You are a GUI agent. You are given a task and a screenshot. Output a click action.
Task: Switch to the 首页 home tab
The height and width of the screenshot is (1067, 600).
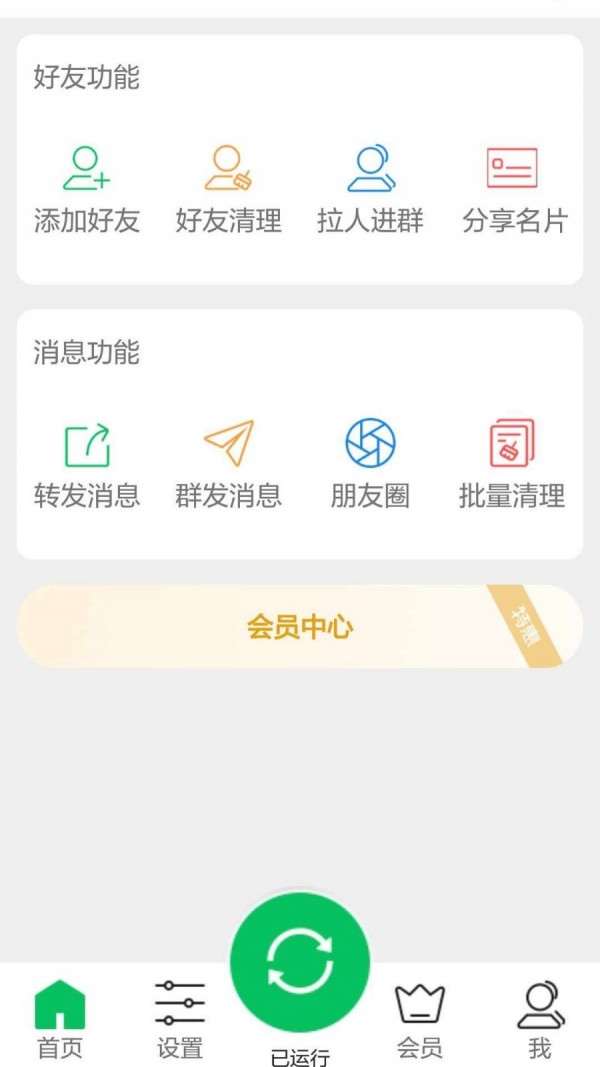tap(60, 1018)
